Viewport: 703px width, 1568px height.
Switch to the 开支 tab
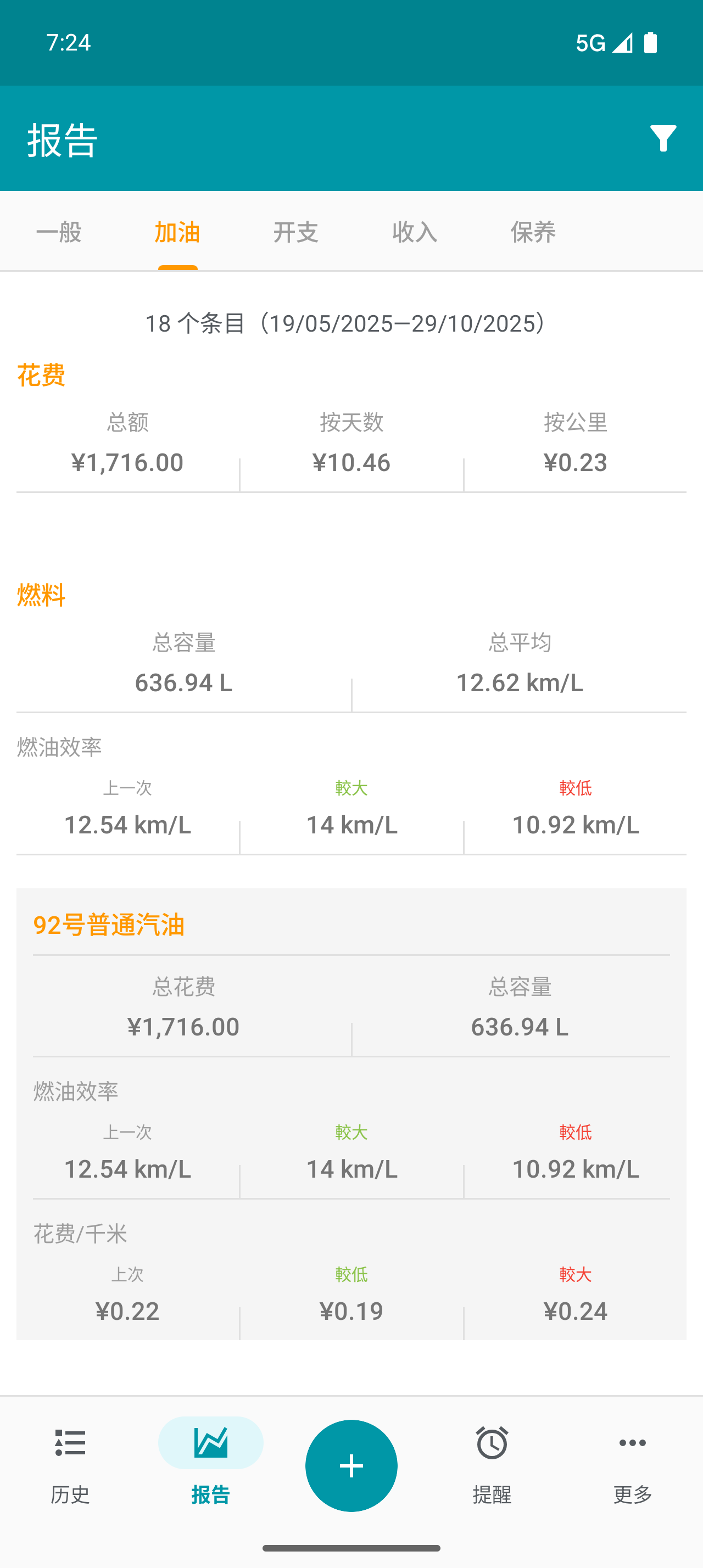(x=296, y=232)
